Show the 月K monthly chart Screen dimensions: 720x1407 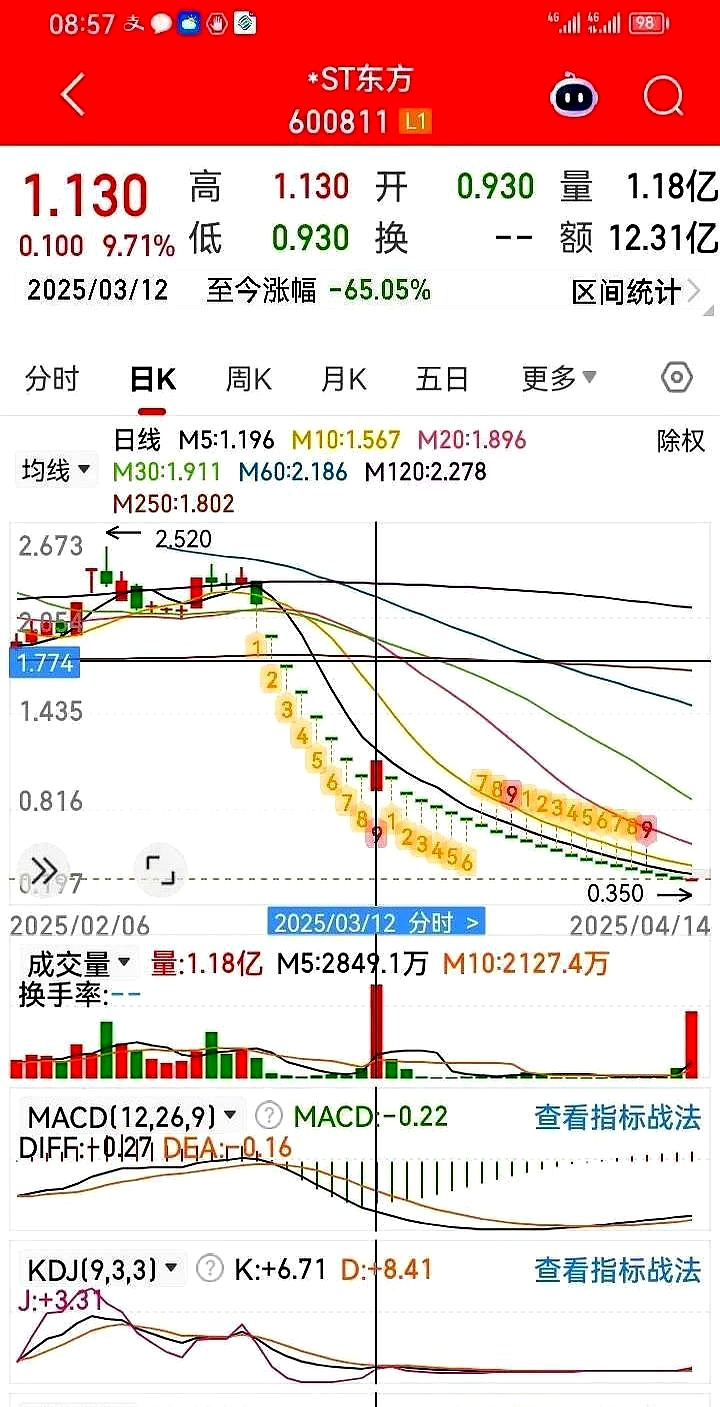(343, 380)
